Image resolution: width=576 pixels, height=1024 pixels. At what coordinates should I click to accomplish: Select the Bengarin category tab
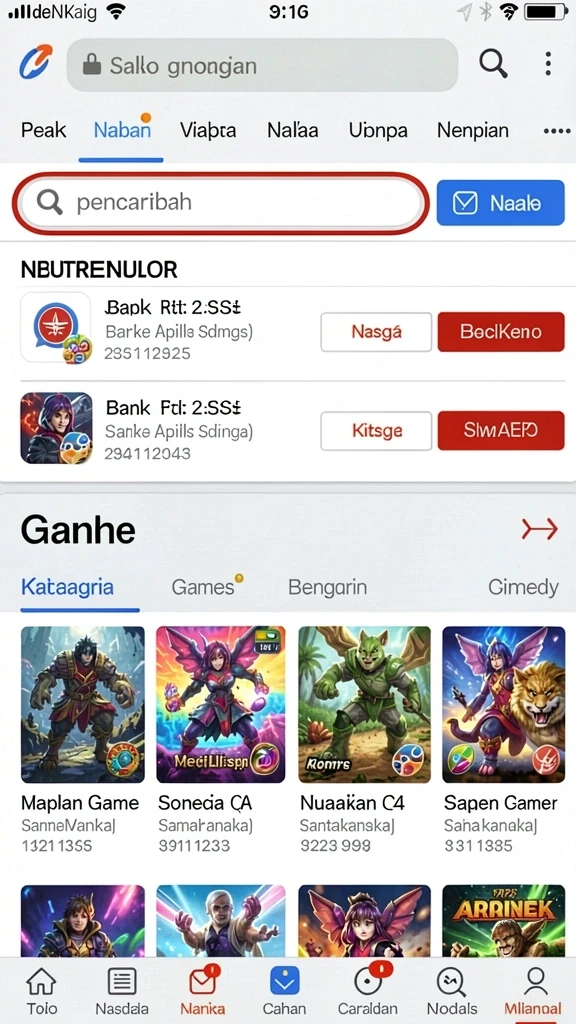coord(327,587)
